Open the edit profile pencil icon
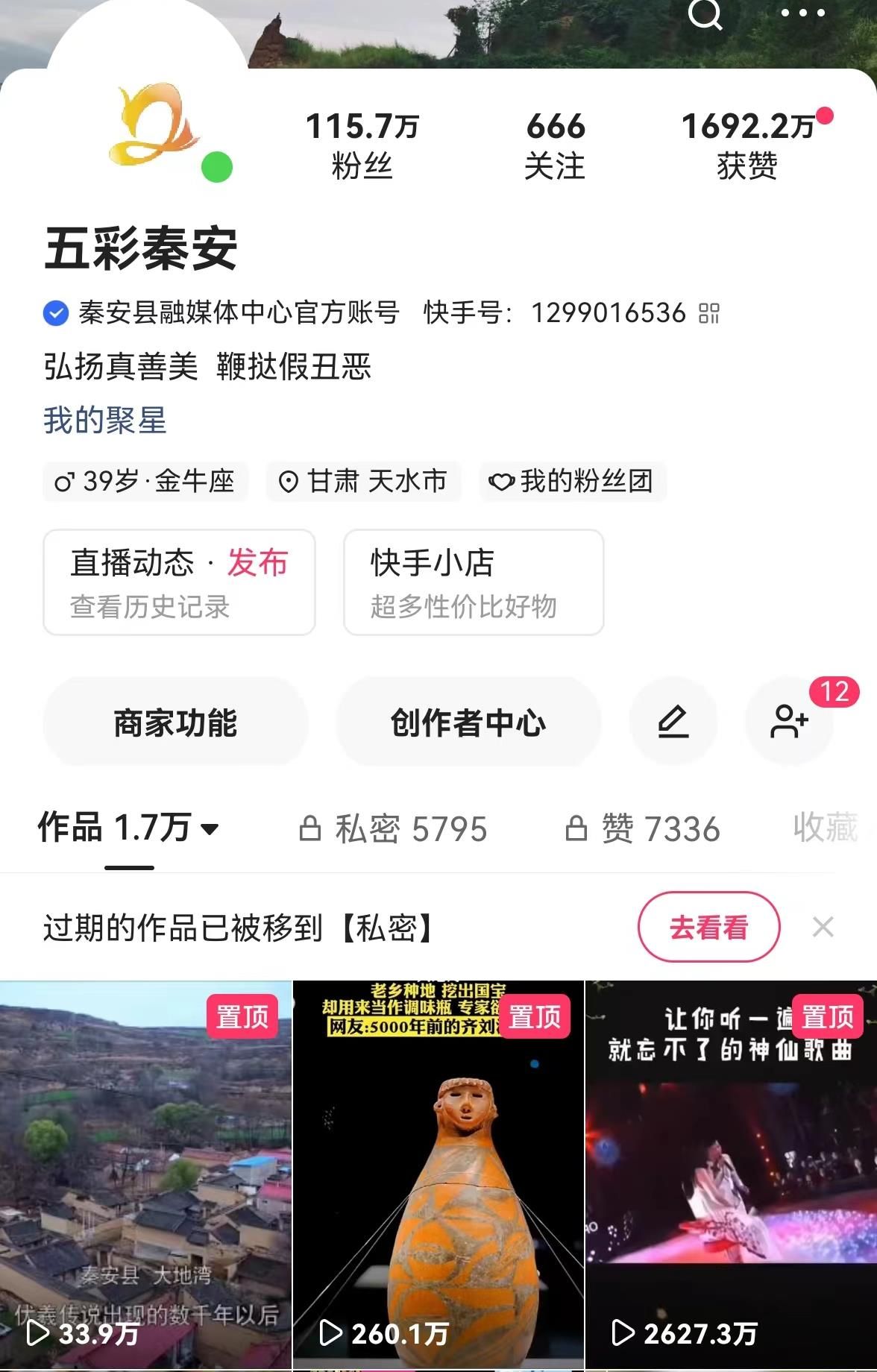The width and height of the screenshot is (877, 1372). (x=673, y=722)
